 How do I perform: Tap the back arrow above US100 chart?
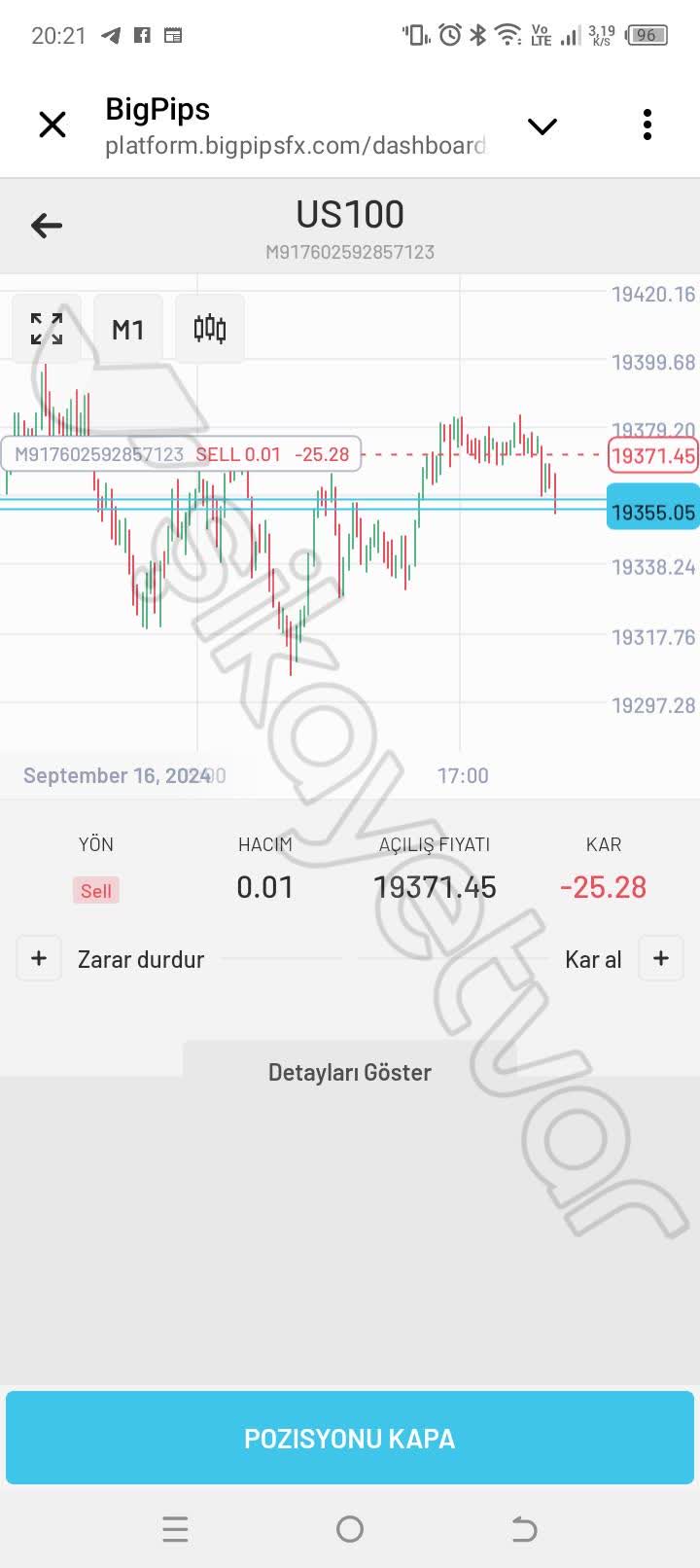(46, 226)
